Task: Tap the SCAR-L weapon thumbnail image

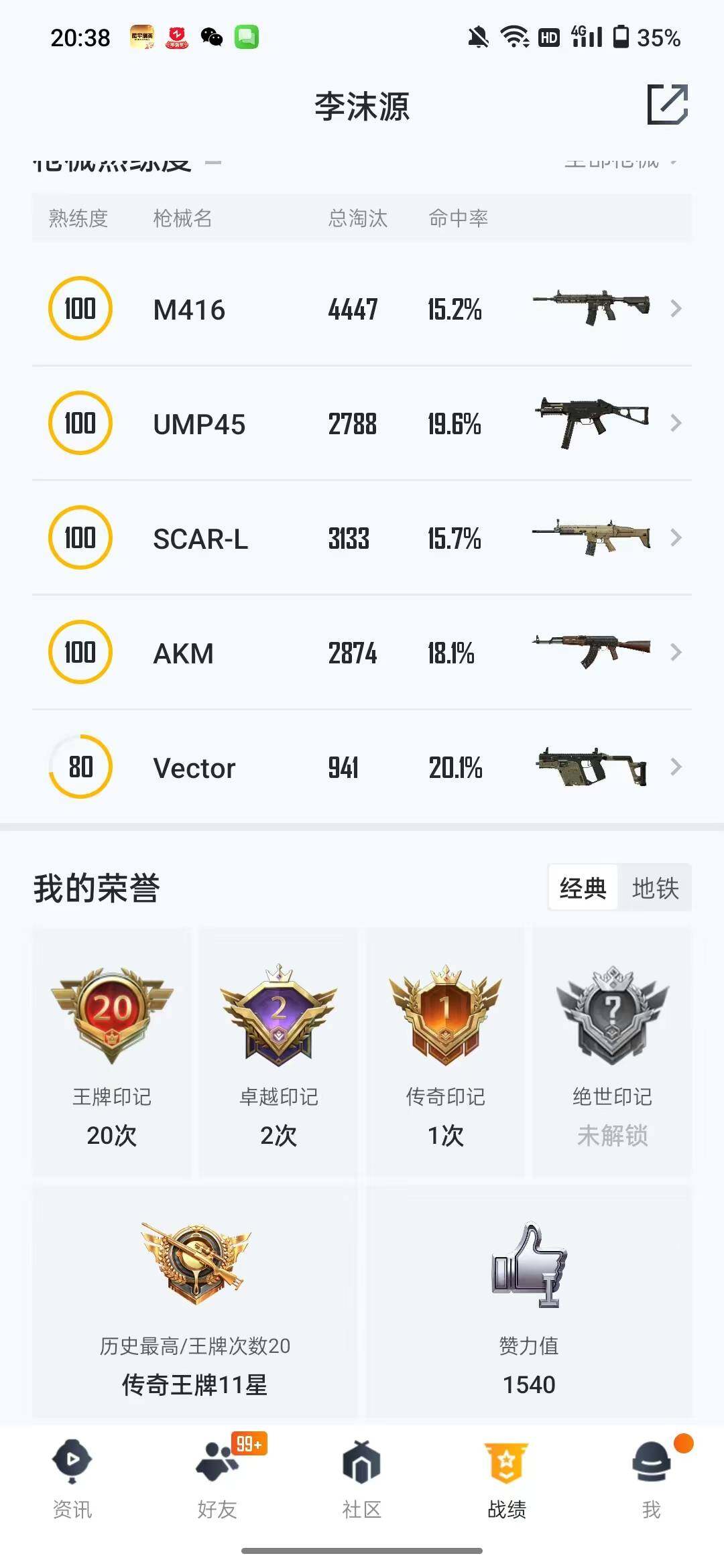Action: tap(590, 536)
